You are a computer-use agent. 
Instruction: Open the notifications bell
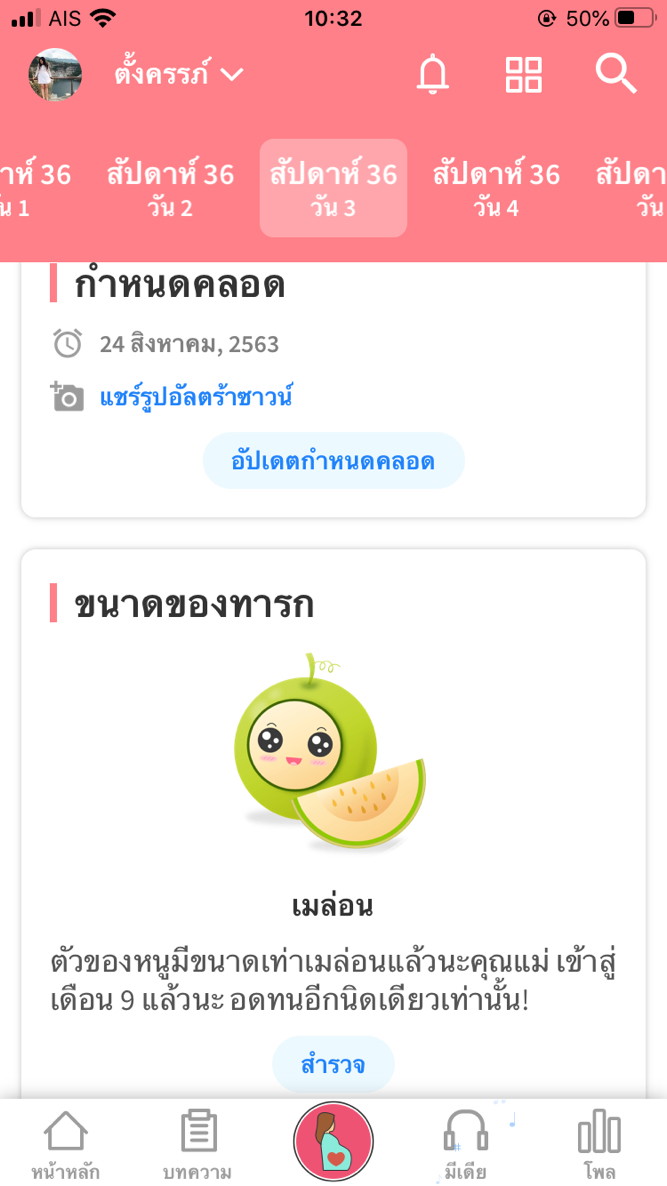click(433, 75)
